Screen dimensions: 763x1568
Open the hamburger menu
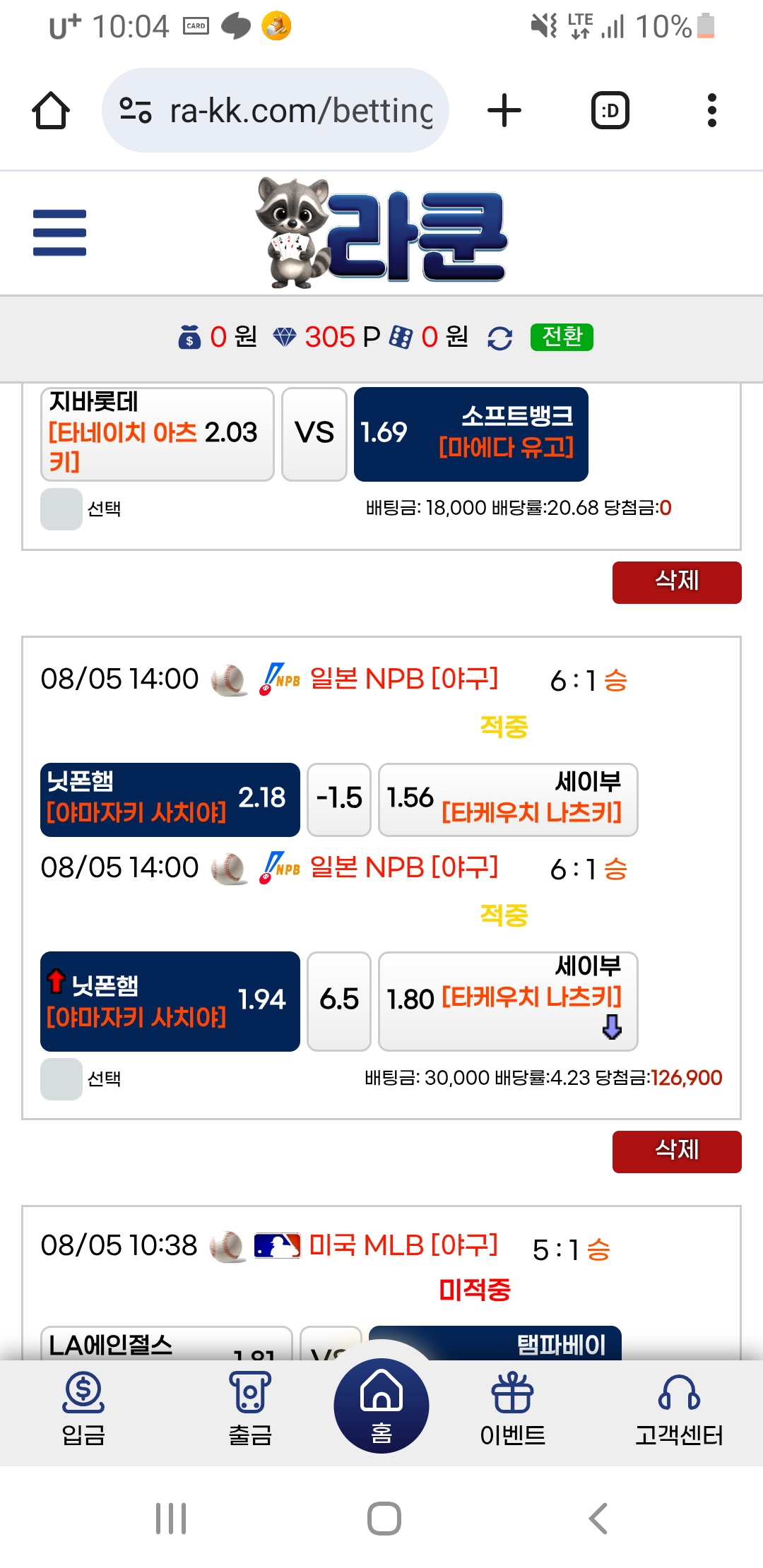pyautogui.click(x=59, y=232)
